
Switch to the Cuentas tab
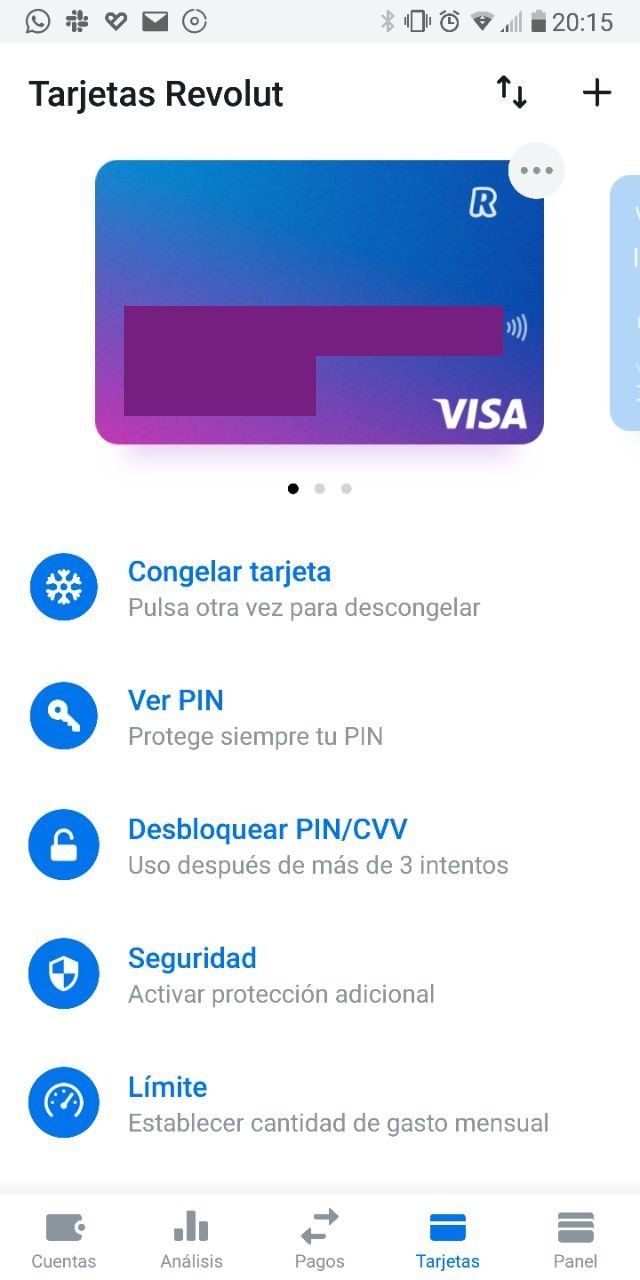coord(64,1238)
